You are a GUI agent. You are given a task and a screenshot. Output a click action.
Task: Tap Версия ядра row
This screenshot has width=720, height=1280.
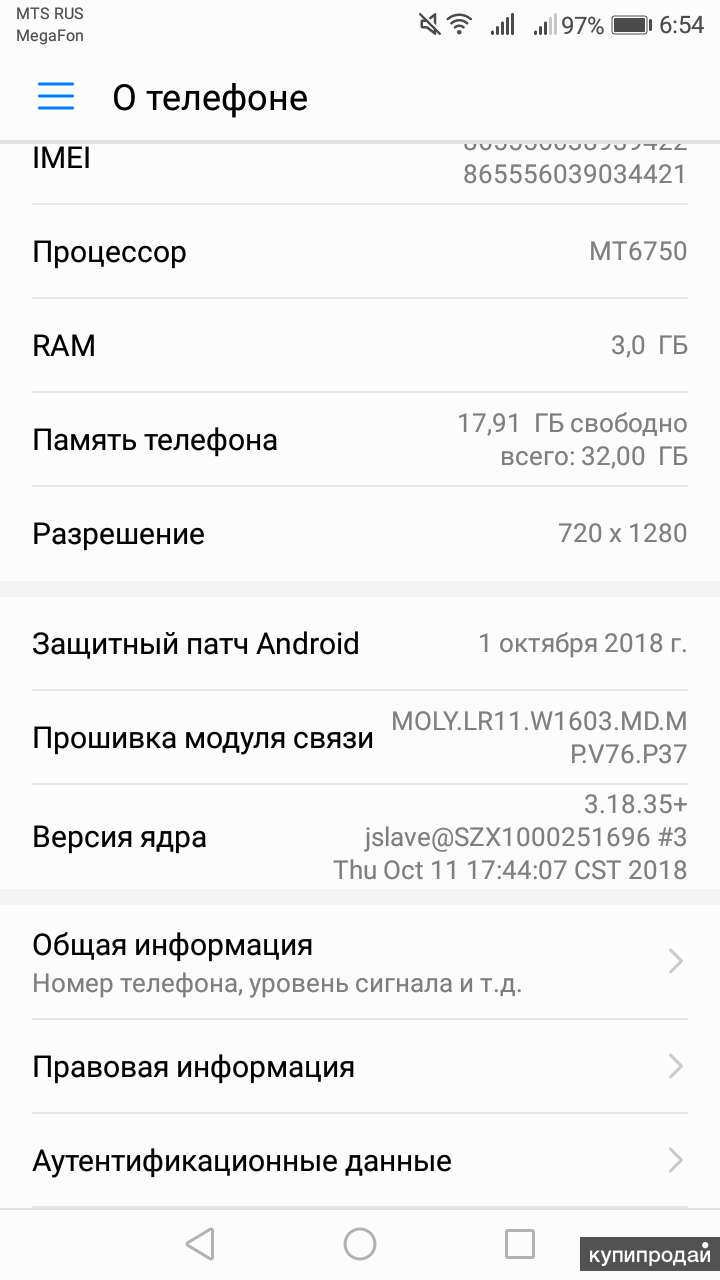360,837
